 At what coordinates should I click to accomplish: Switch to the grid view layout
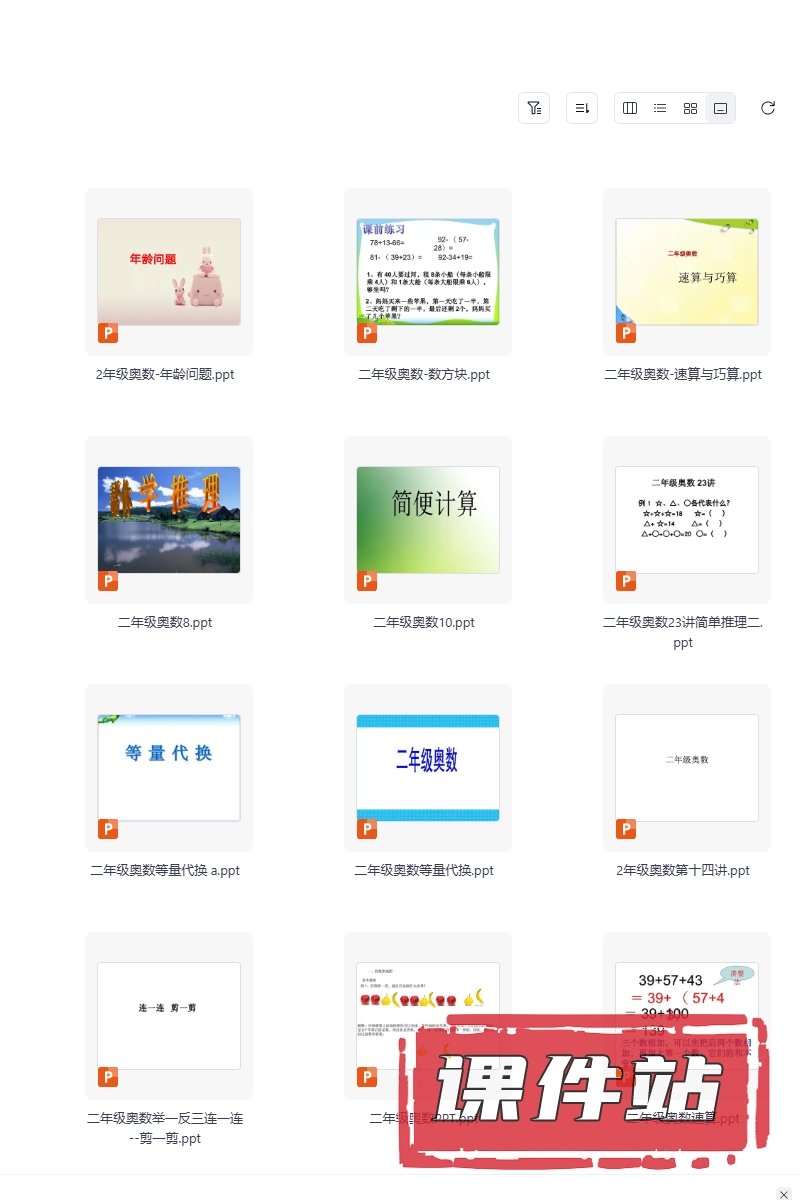pyautogui.click(x=690, y=108)
